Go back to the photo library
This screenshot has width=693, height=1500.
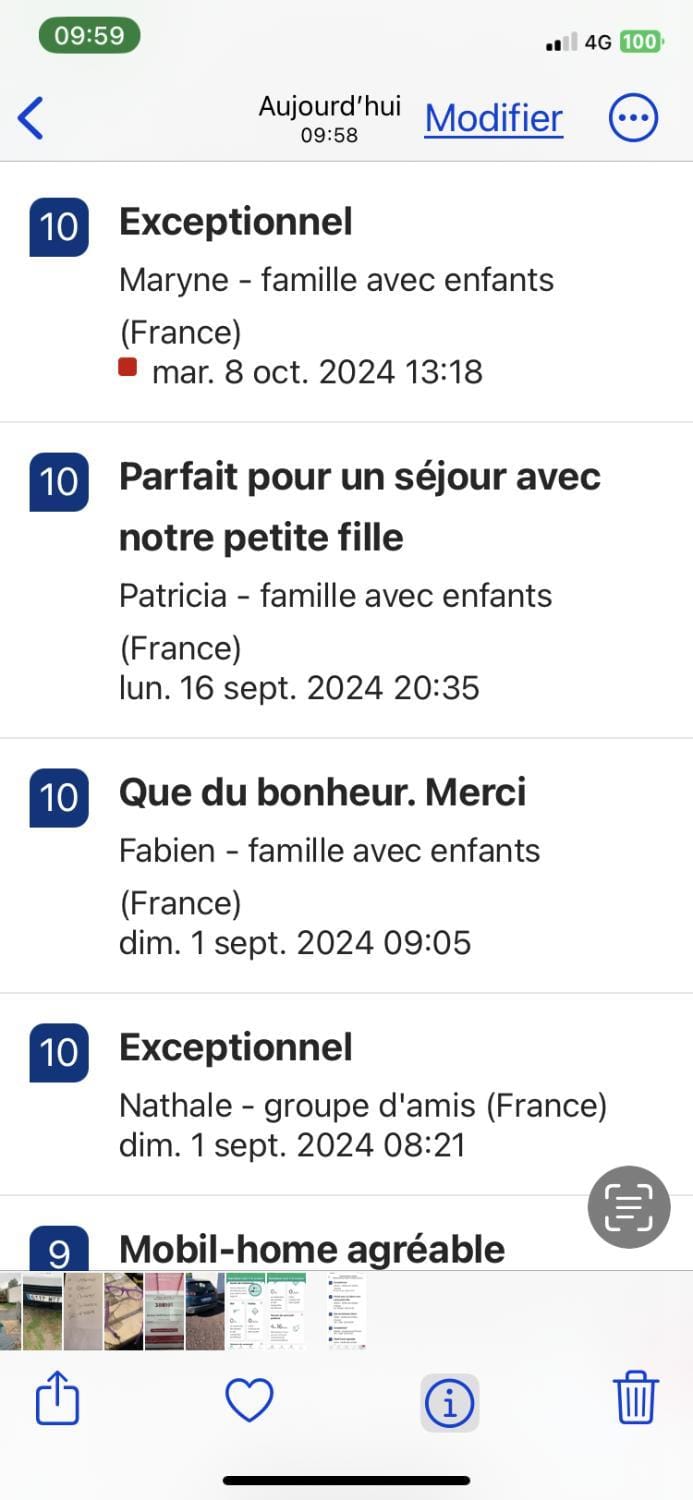[32, 118]
